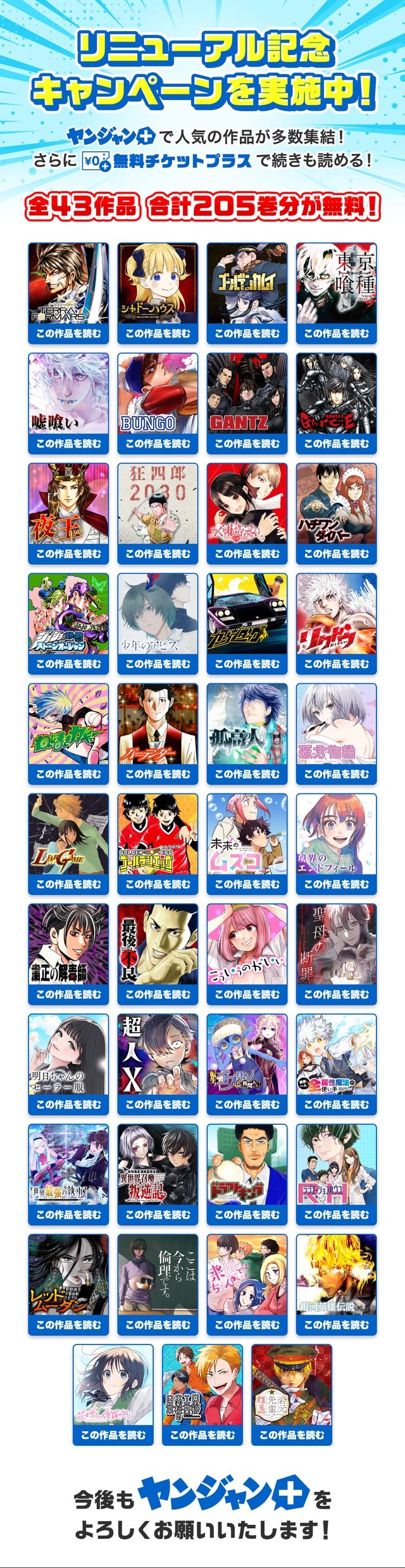Read バーテンダー

(158, 775)
